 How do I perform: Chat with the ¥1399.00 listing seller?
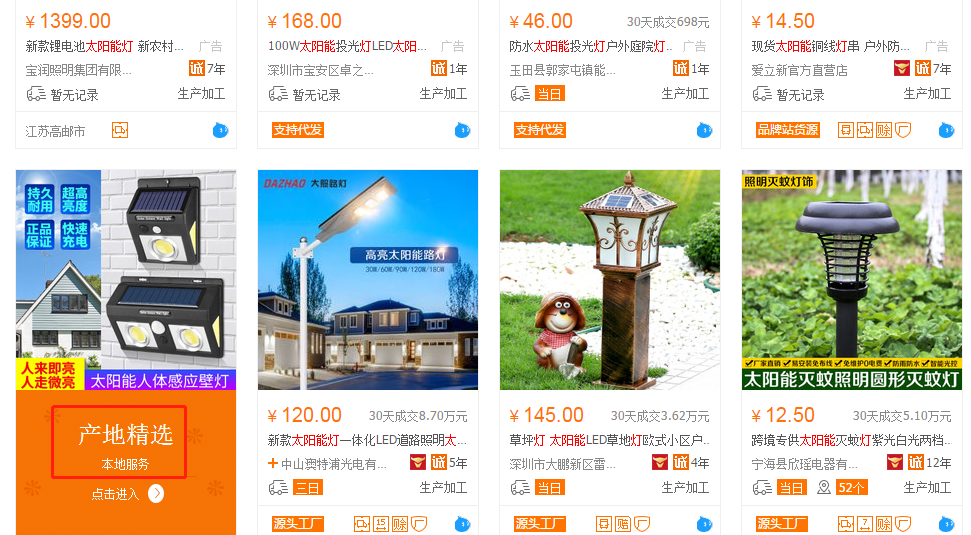tap(220, 130)
